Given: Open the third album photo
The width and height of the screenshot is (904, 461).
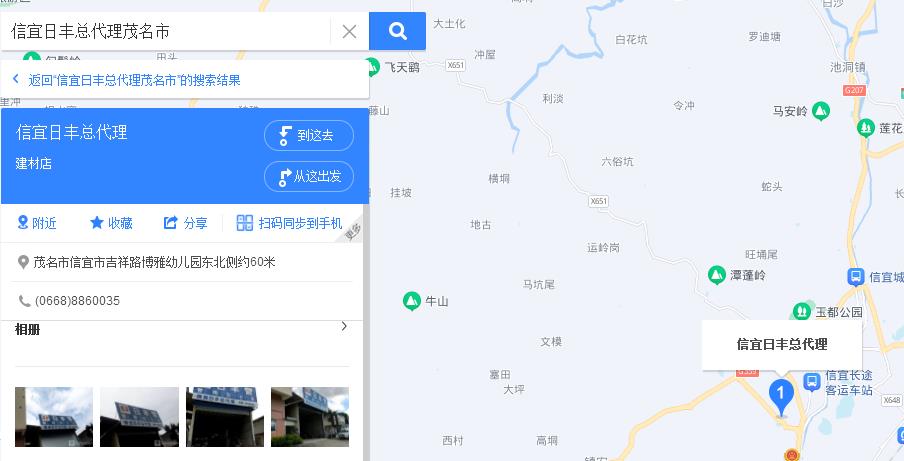Looking at the screenshot, I should click(224, 416).
